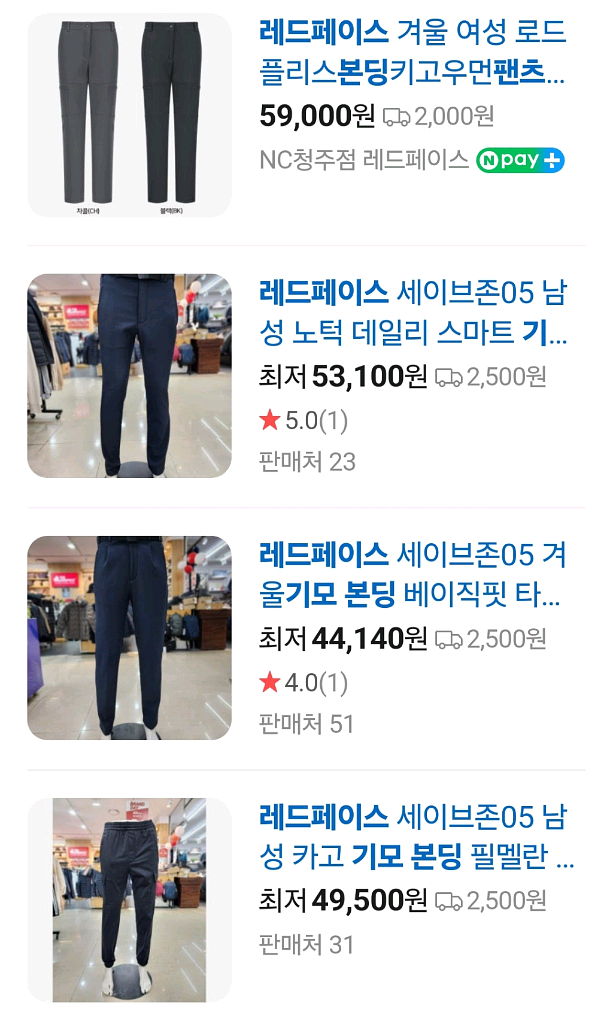Open the 남성 카고 기모 본딩 listing title
The width and height of the screenshot is (613, 1024).
pyautogui.click(x=412, y=836)
